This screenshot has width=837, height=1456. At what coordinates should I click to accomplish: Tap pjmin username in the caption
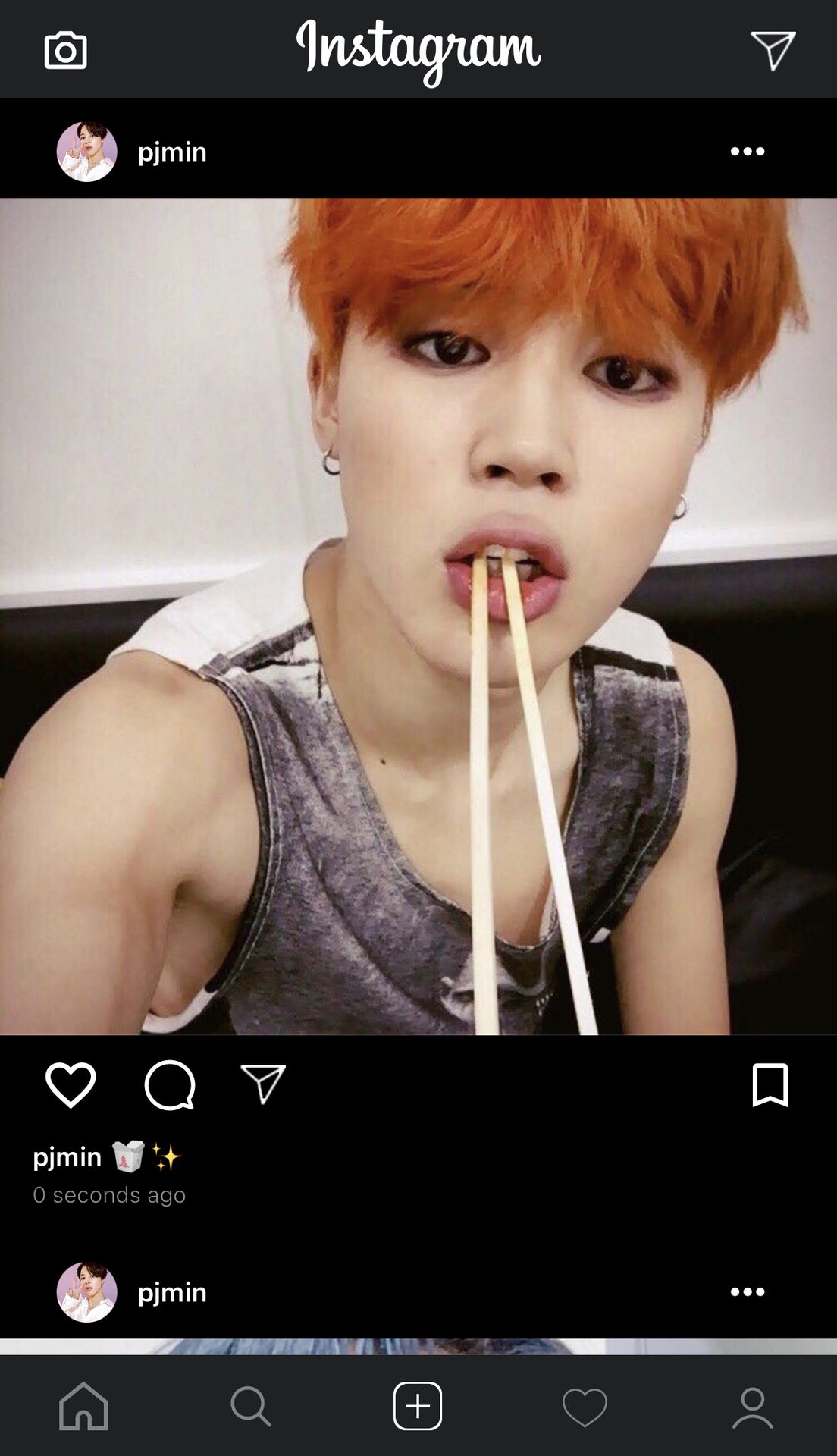(67, 1156)
